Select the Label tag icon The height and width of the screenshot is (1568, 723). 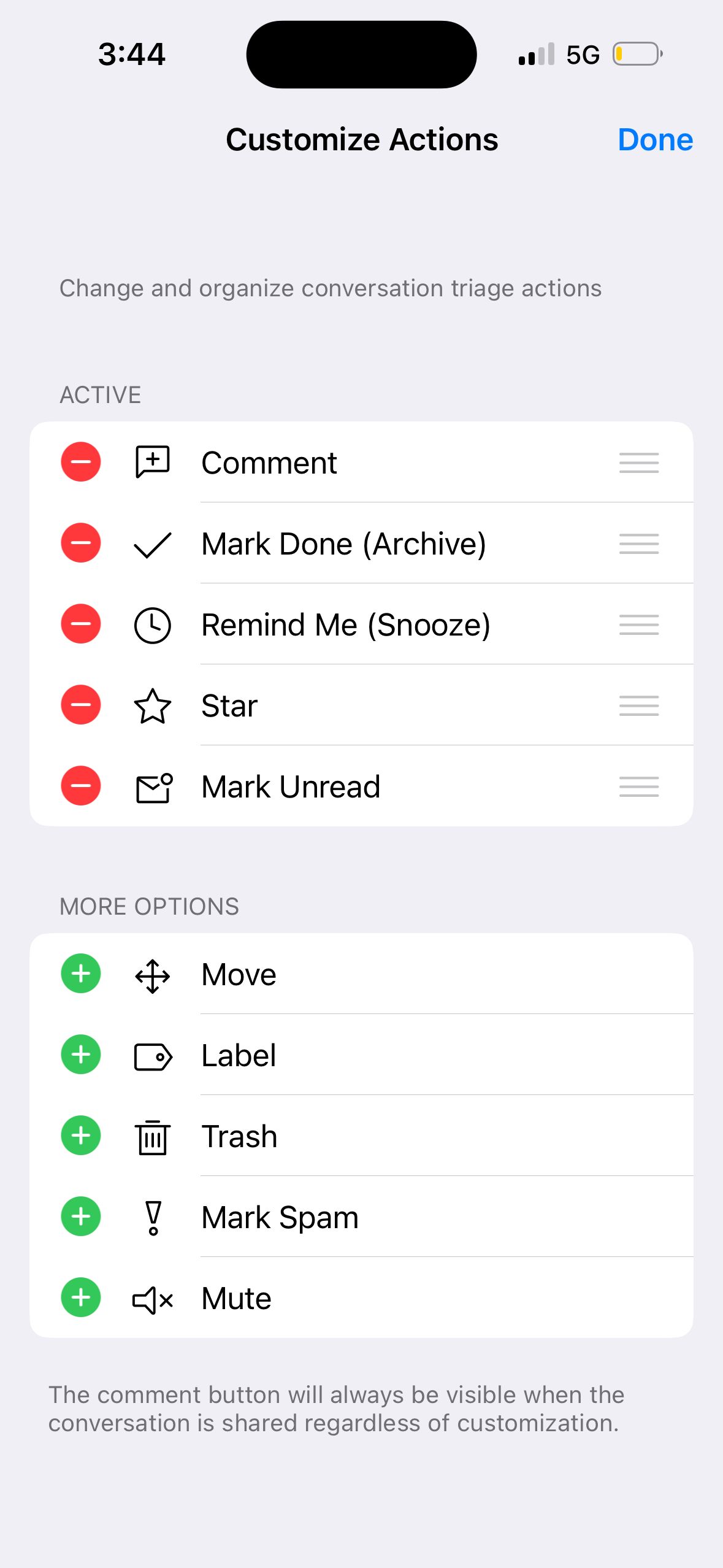[x=151, y=1055]
